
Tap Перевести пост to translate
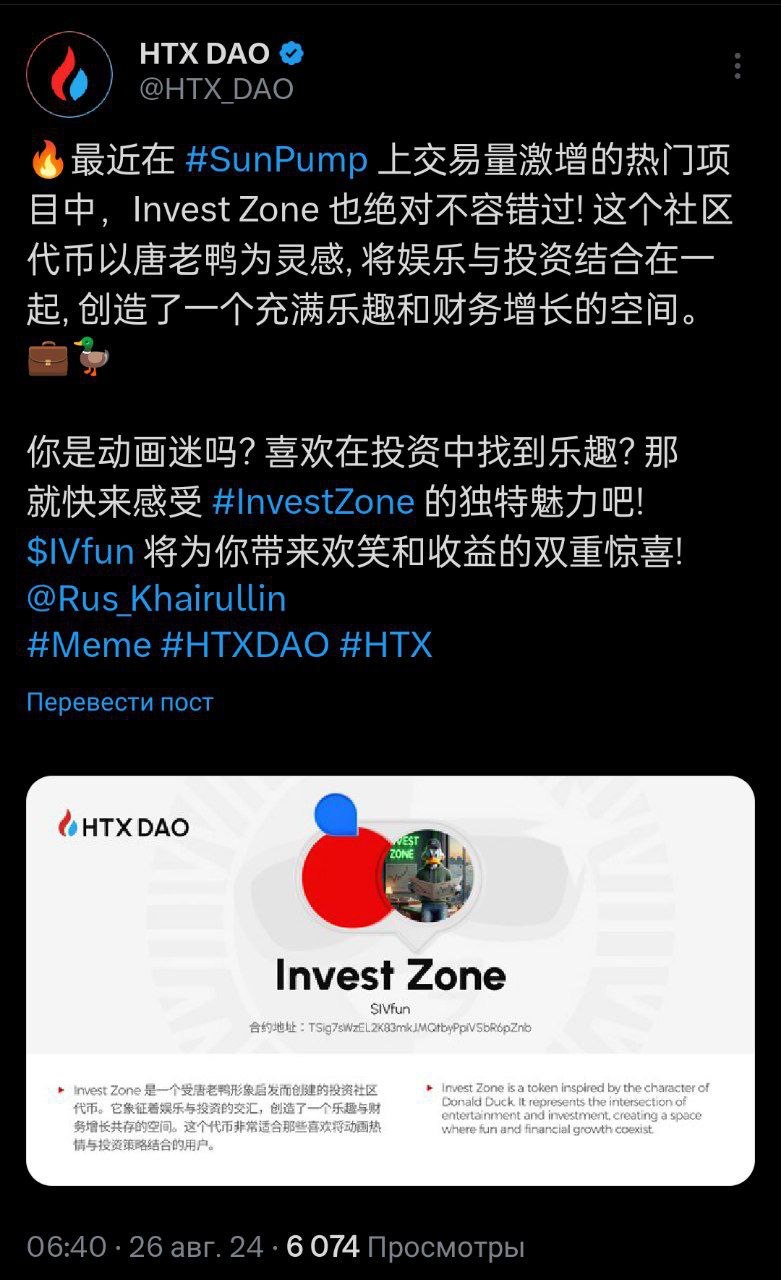[x=120, y=702]
